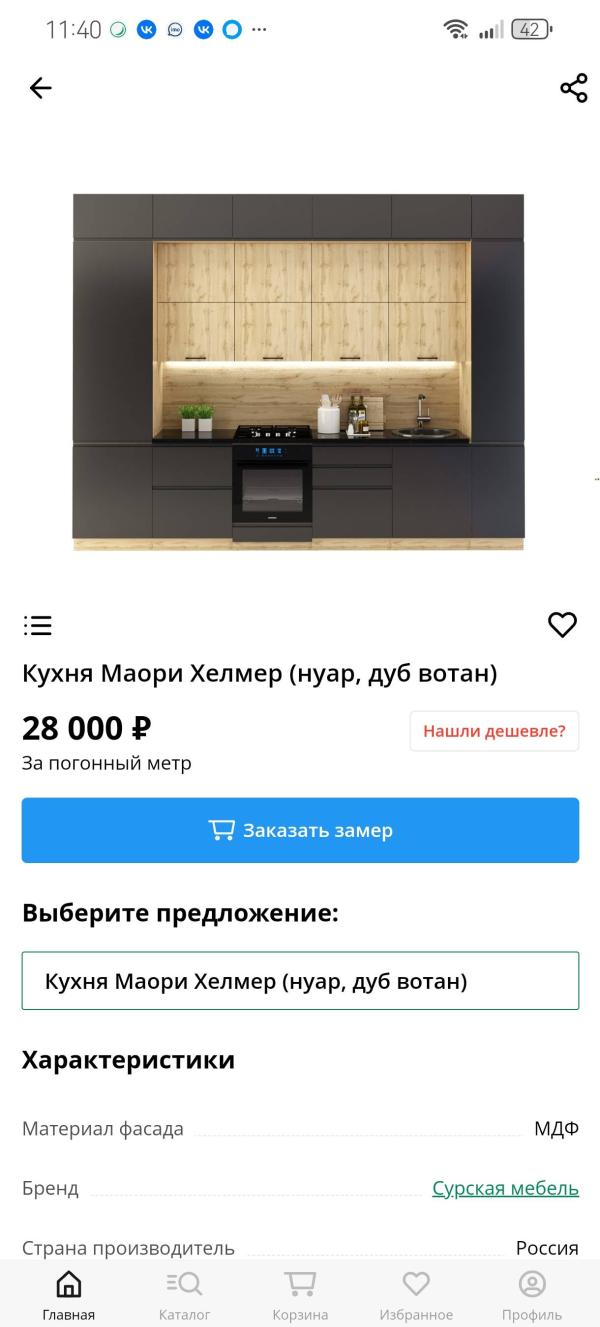Order a measurement with «Заказать замер»
600x1327 pixels.
coord(300,830)
